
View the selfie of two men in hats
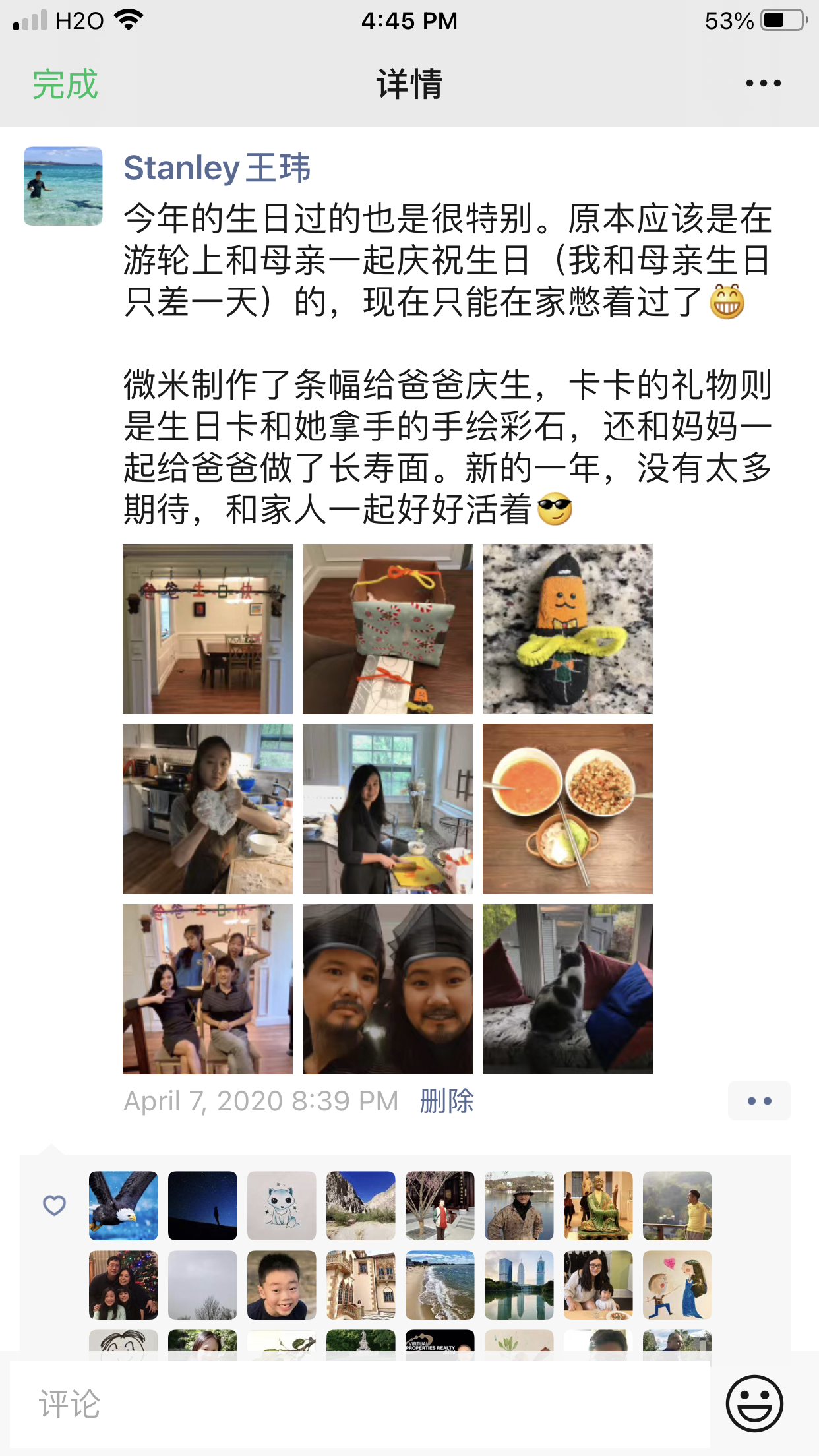(x=388, y=988)
